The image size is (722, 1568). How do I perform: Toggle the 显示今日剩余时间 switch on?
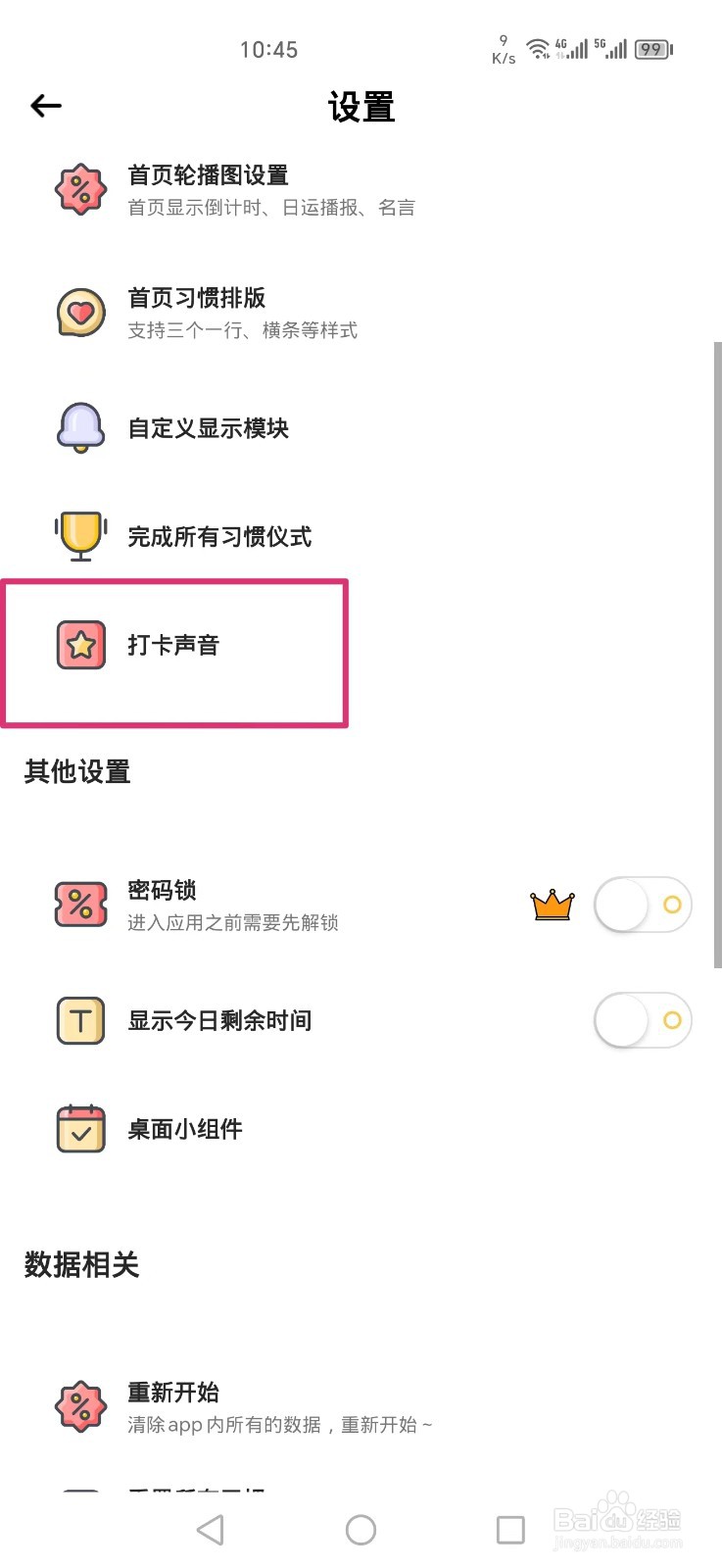pyautogui.click(x=643, y=1019)
